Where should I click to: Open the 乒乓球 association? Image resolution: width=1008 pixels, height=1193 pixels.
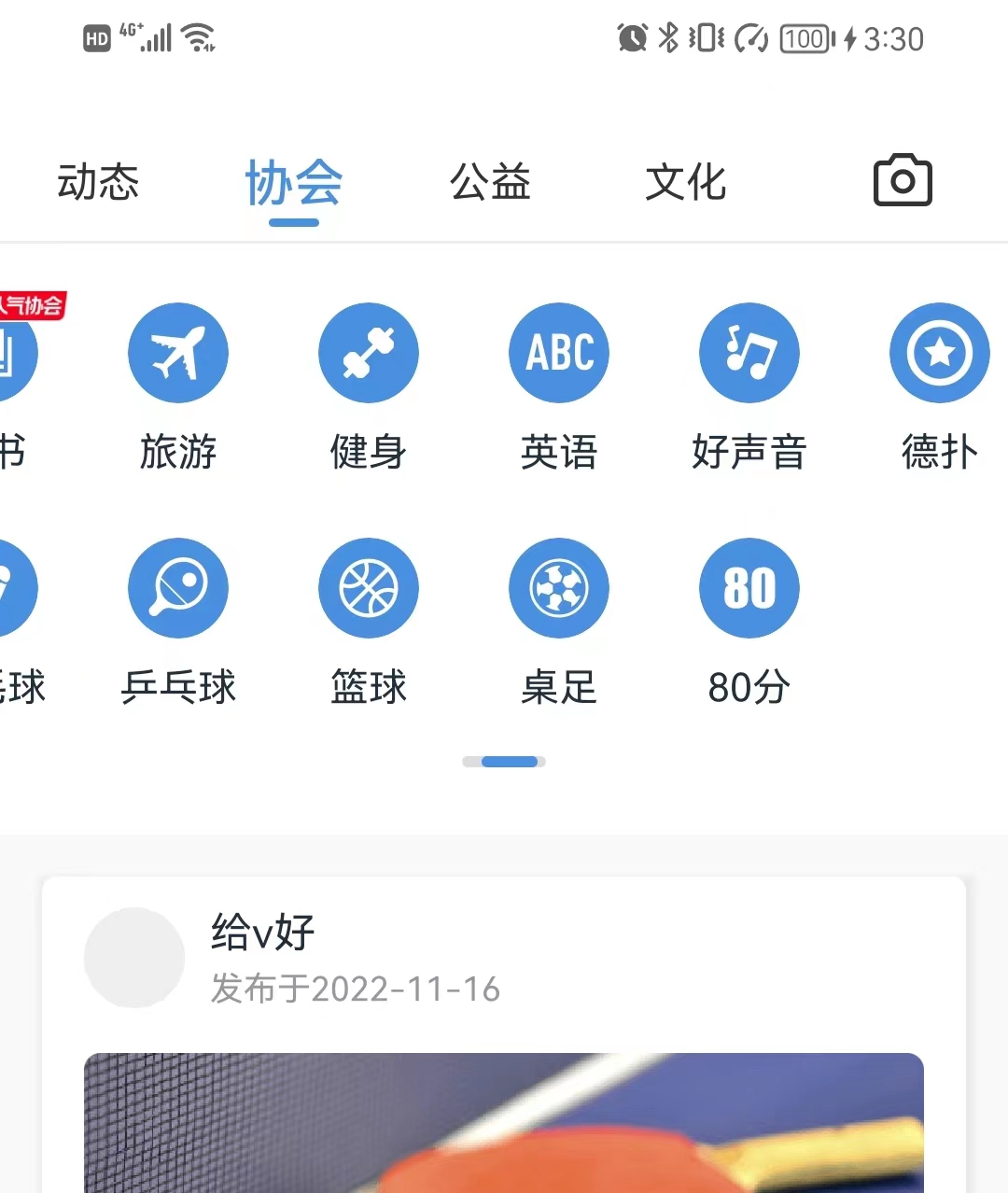click(178, 588)
